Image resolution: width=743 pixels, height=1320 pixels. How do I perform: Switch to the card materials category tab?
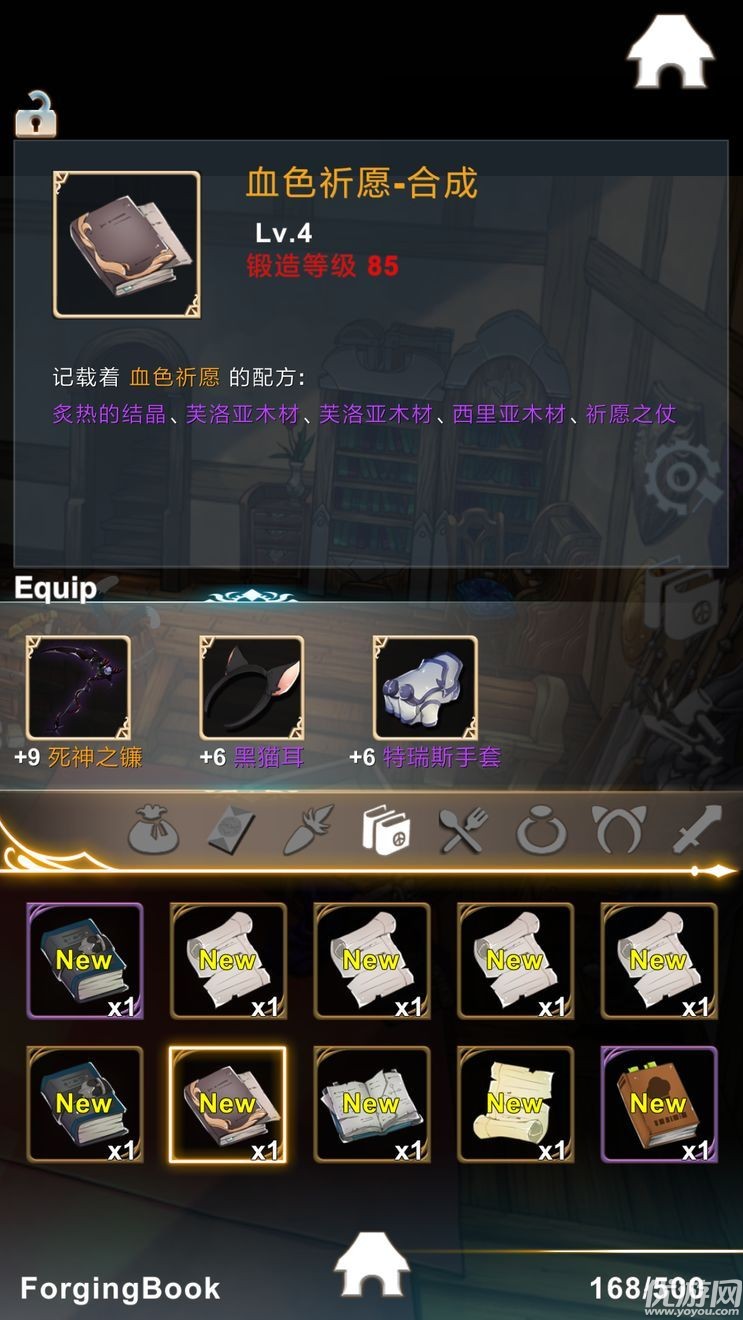coord(231,830)
